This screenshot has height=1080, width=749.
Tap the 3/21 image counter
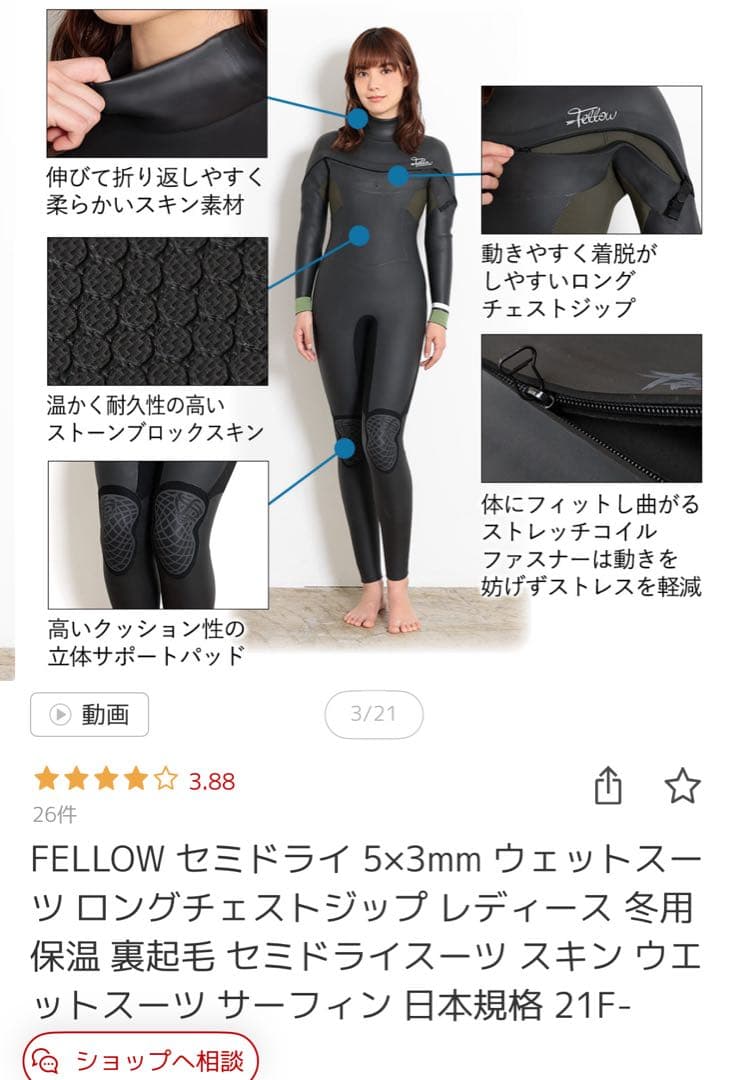coord(374,714)
